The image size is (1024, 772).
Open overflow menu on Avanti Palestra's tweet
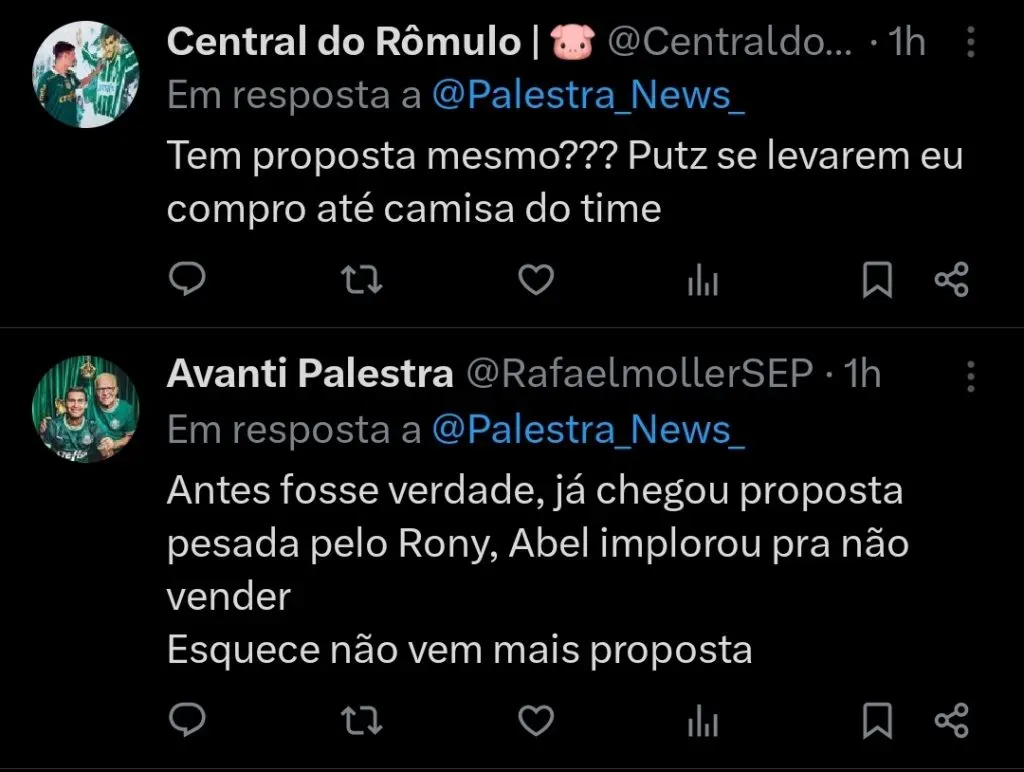[970, 376]
